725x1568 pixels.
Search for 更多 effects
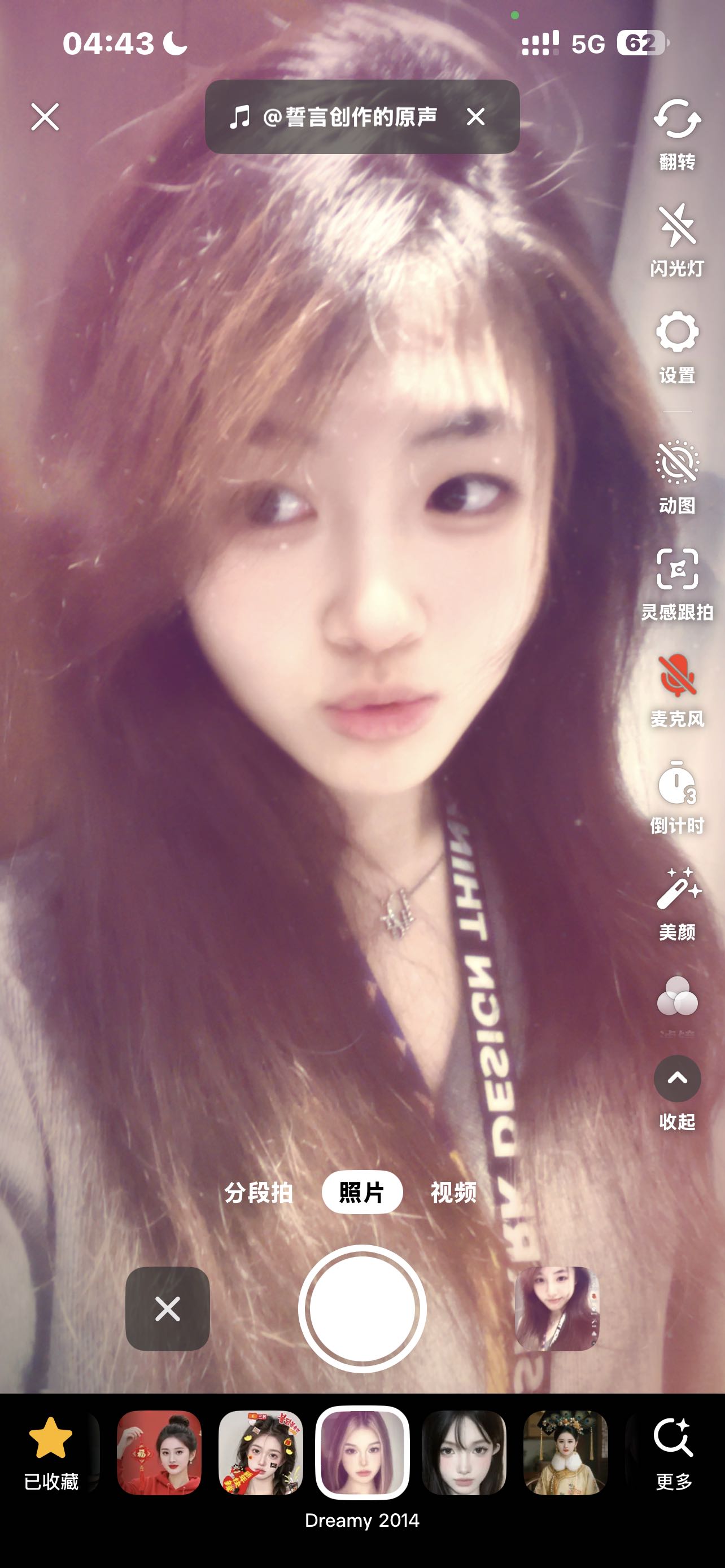674,1453
